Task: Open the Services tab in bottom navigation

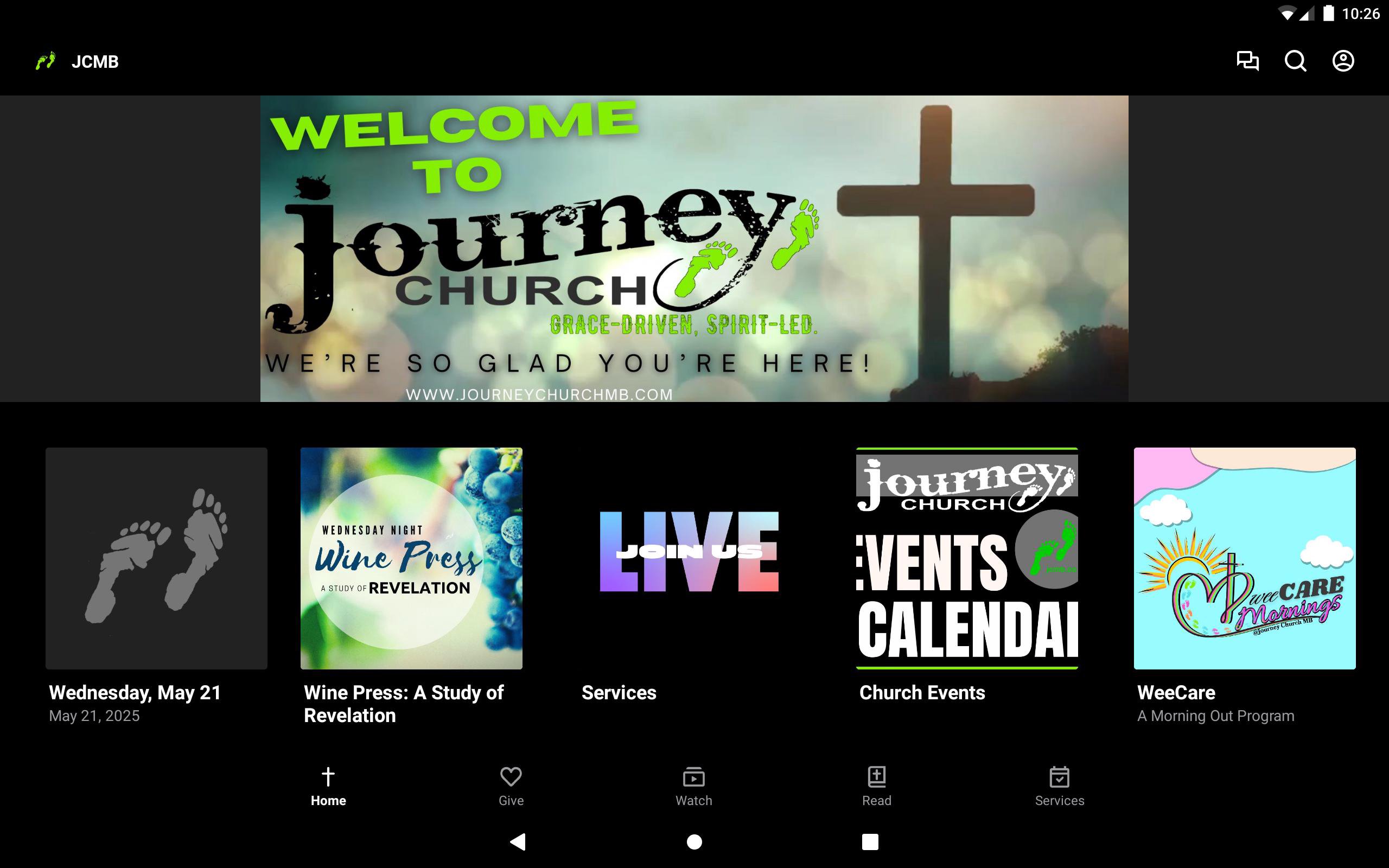Action: point(1060,786)
